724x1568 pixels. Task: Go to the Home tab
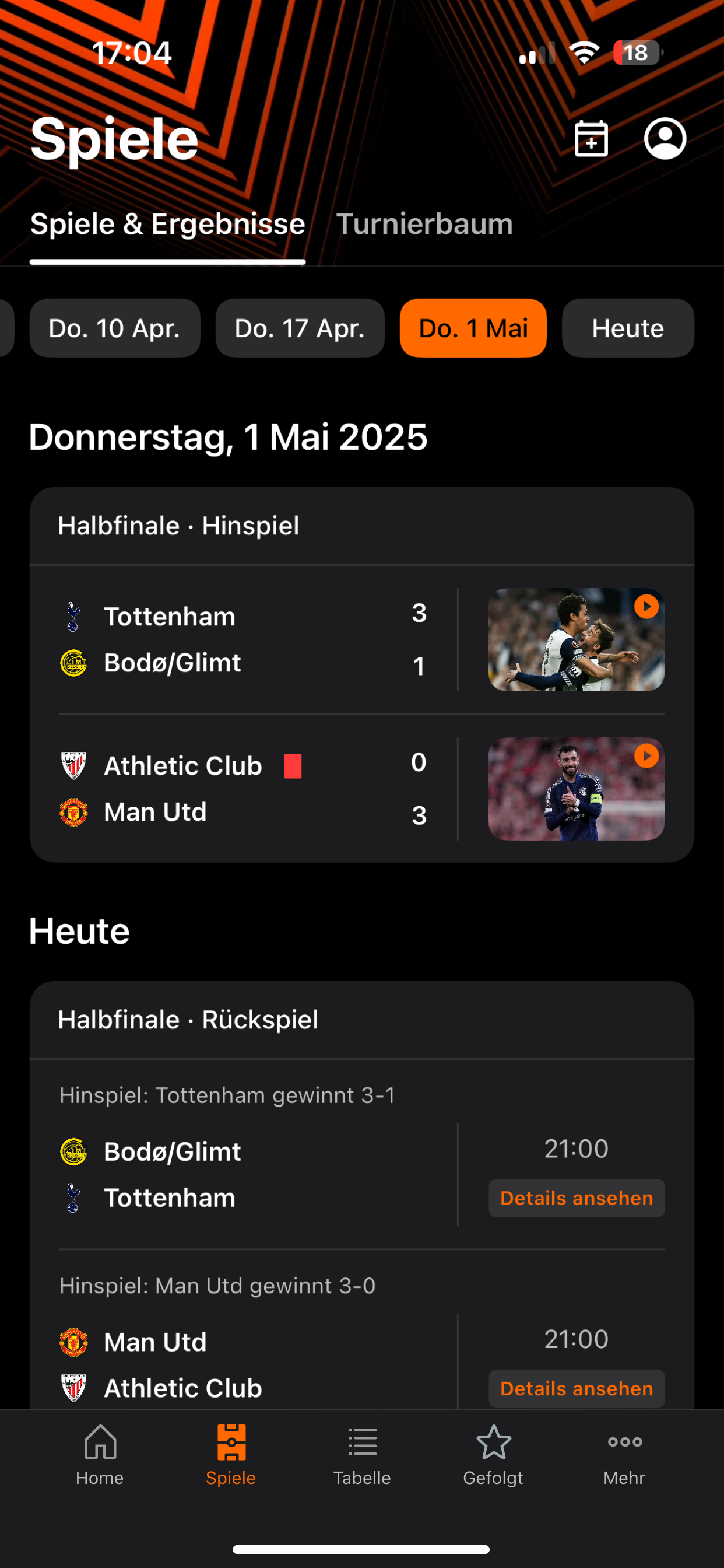coord(100,1455)
